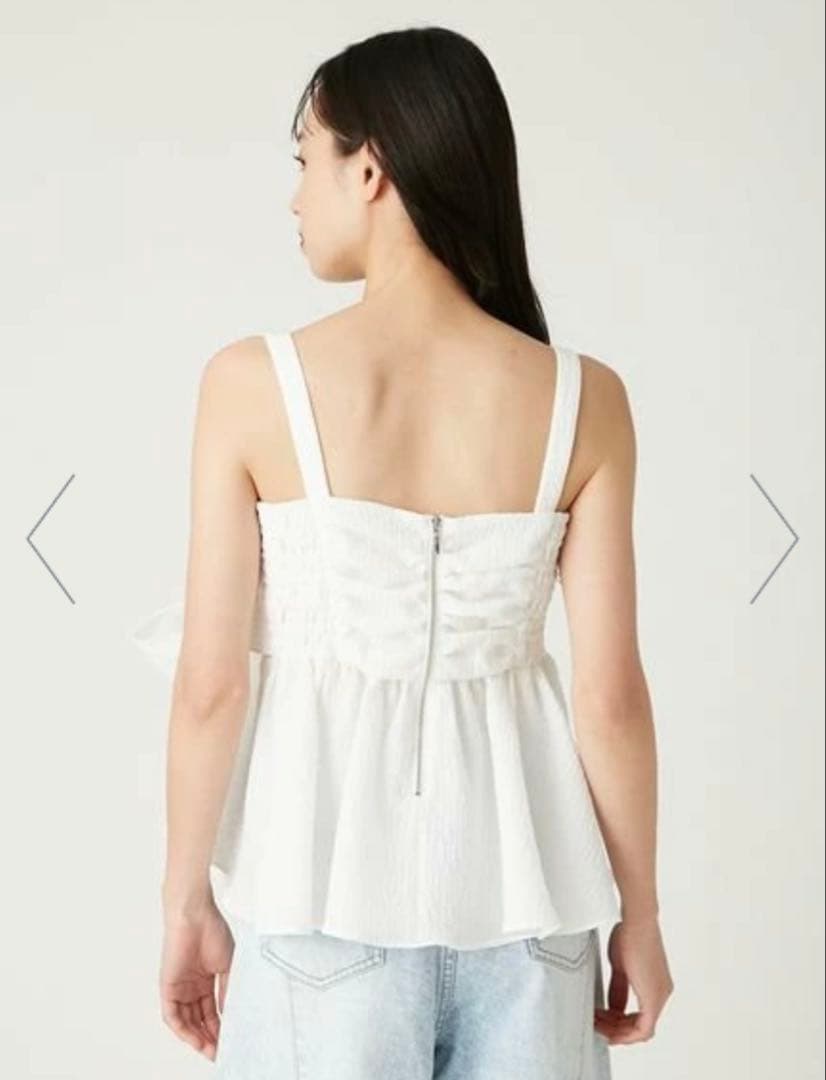826x1080 pixels.
Task: Show the next product photo
Action: pos(773,539)
